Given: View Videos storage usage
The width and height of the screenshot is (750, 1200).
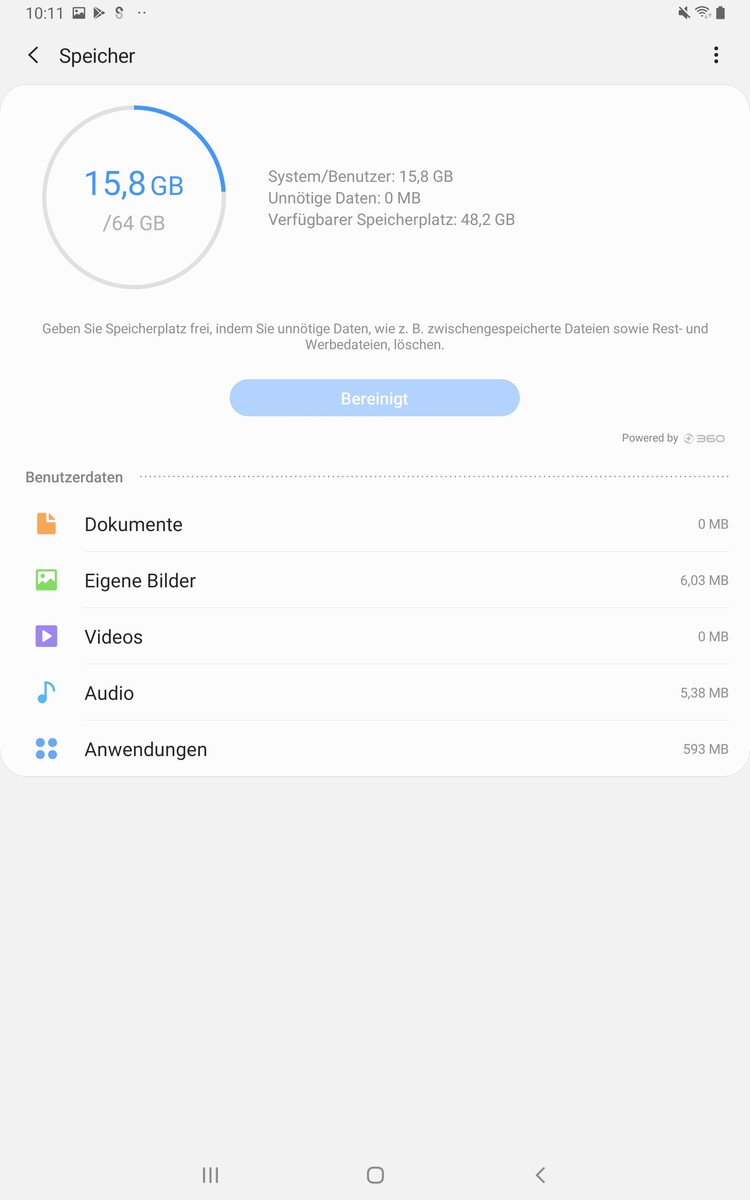Looking at the screenshot, I should point(375,636).
